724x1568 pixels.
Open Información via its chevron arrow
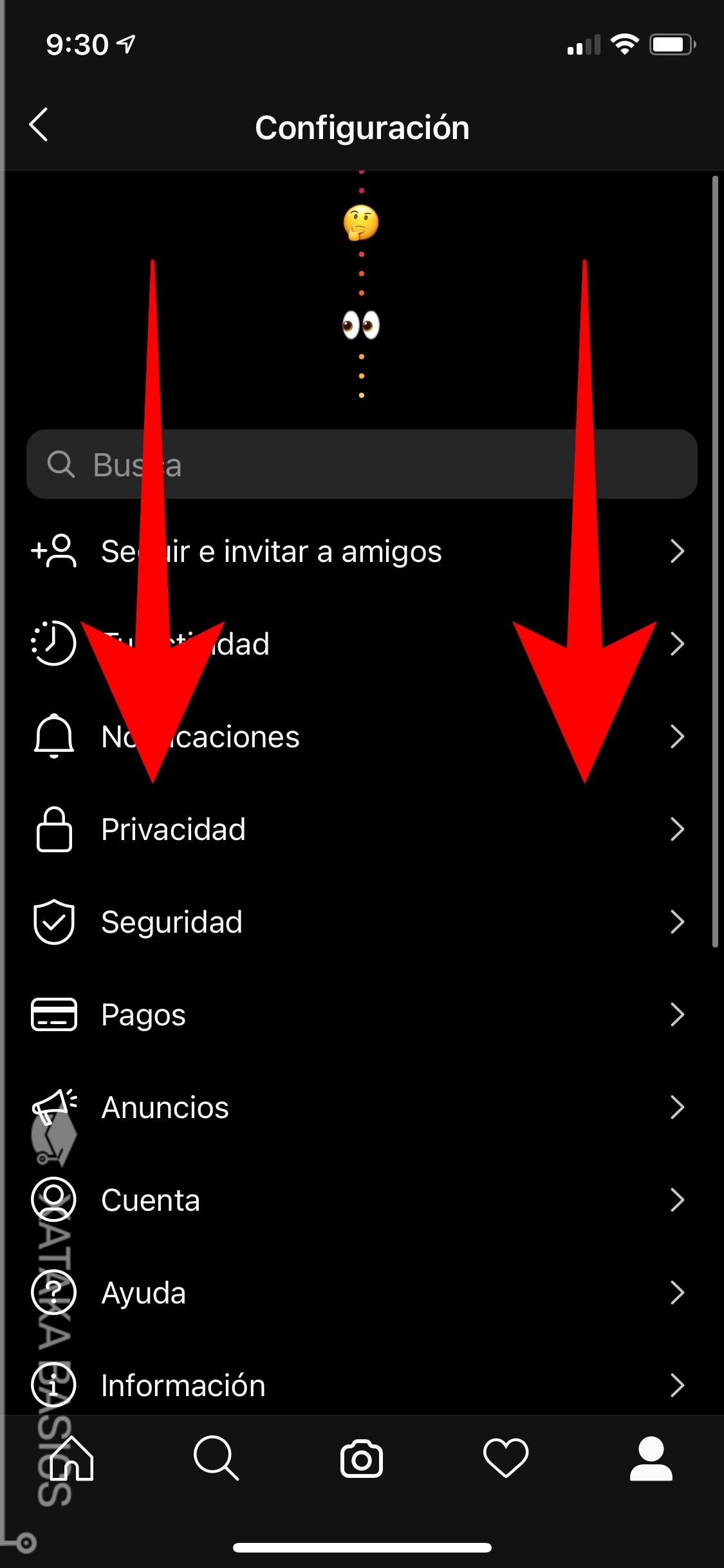(x=677, y=1385)
